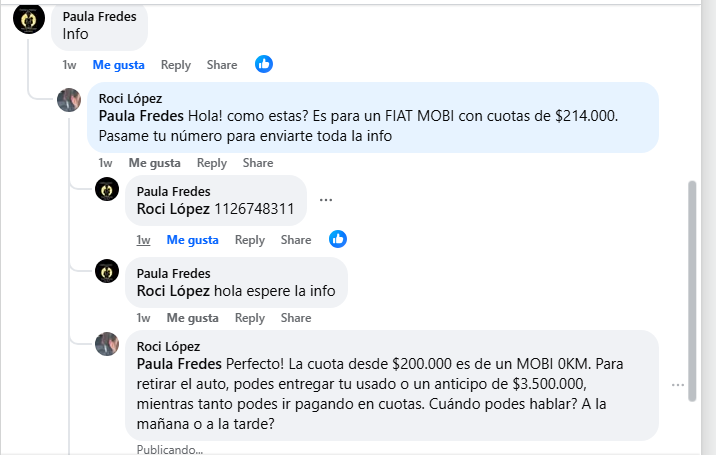Tap Me gusta under Paula's "Info" comment
The height and width of the screenshot is (455, 716).
[x=118, y=65]
